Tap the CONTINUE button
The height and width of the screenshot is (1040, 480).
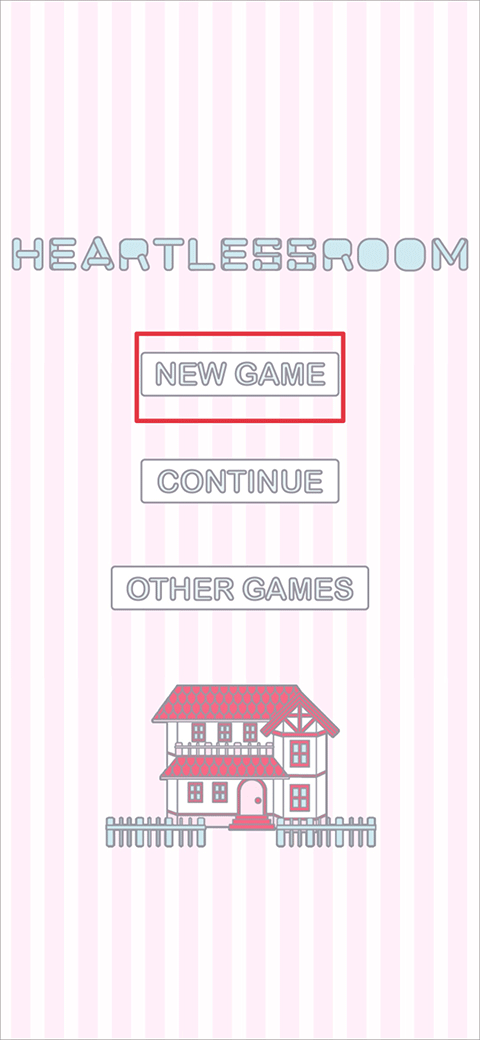coord(240,481)
